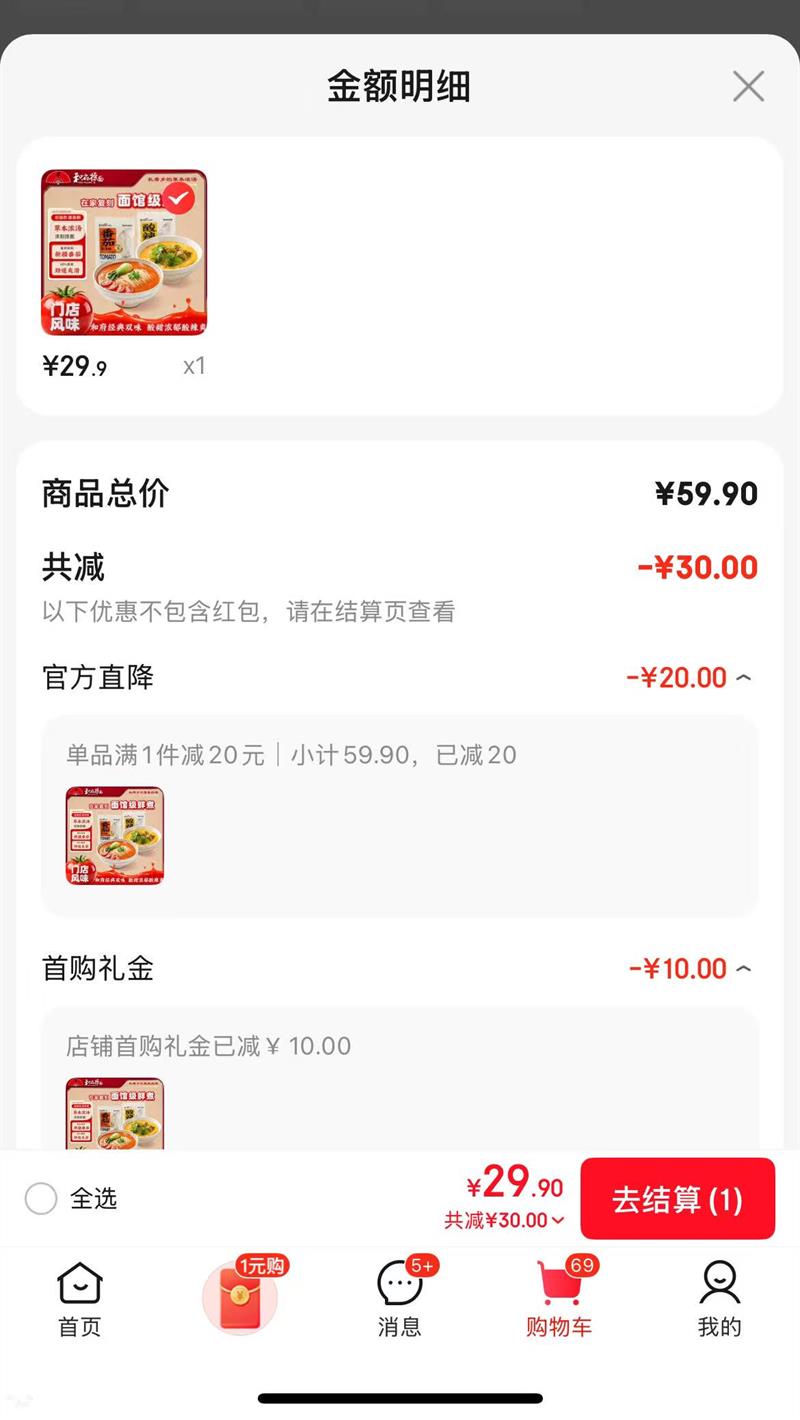Tap 去结算 to check out

tap(677, 1199)
